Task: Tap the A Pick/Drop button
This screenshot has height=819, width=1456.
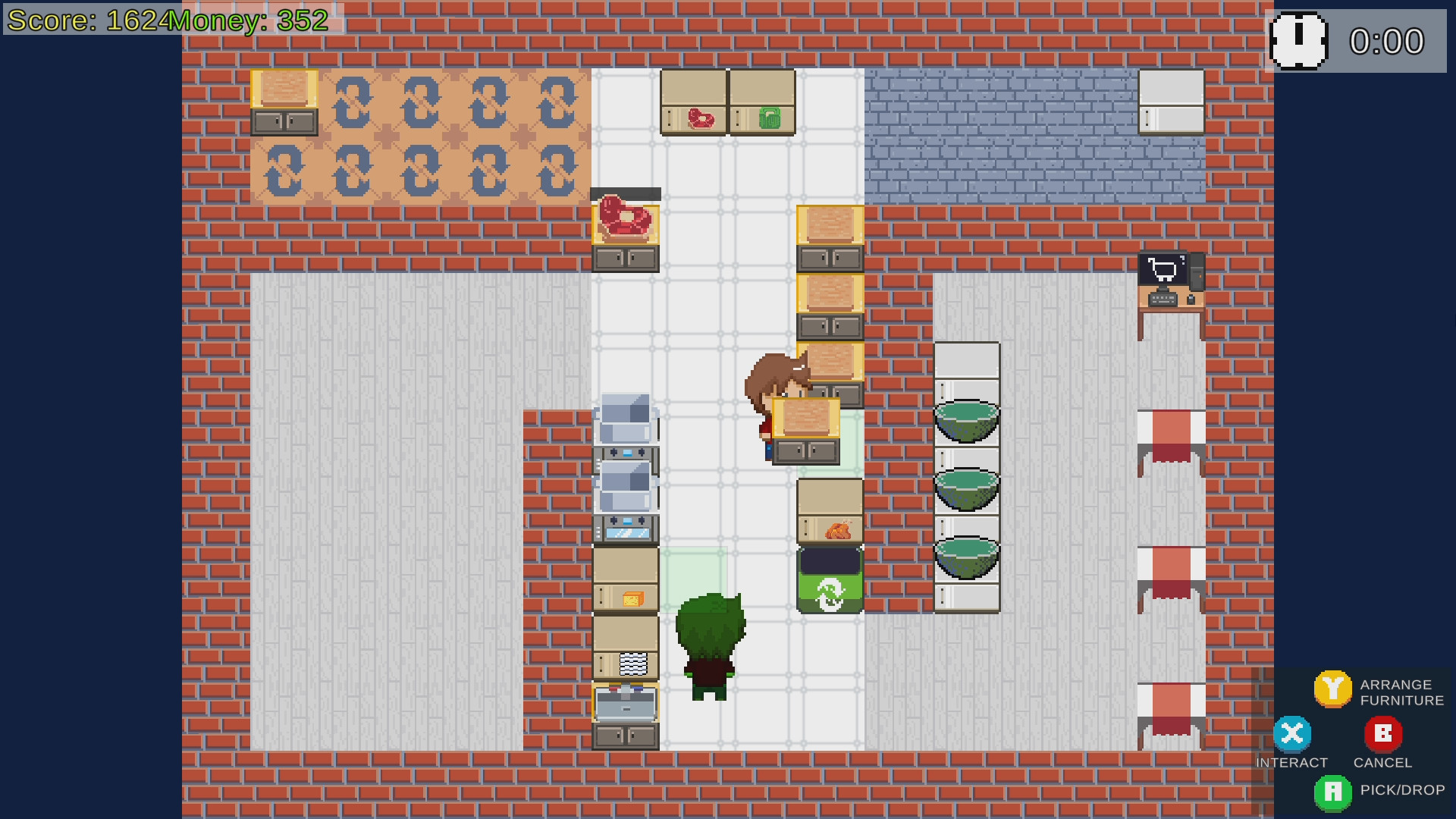Action: (1332, 793)
